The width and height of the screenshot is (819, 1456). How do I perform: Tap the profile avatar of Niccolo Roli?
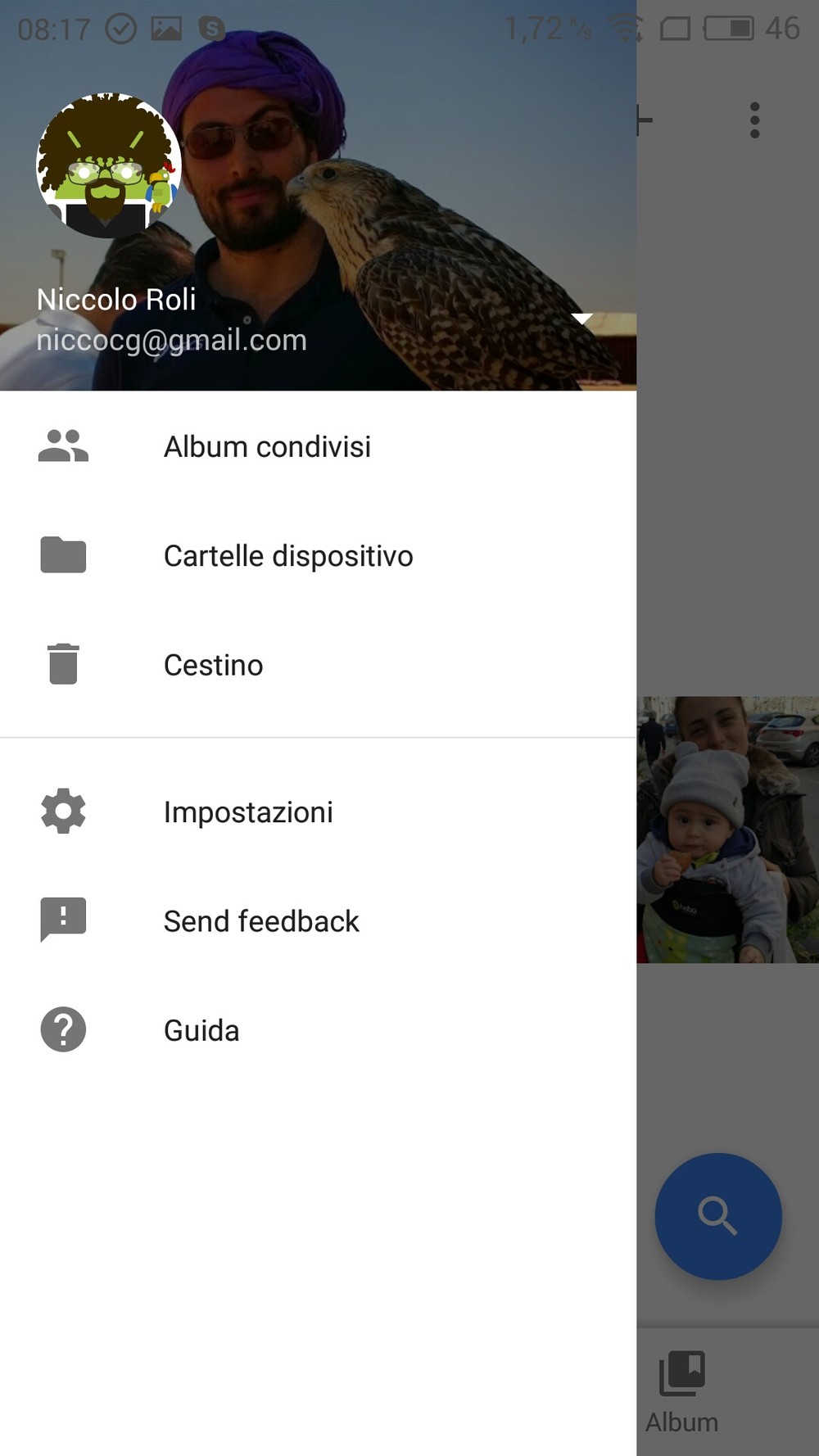[x=108, y=166]
